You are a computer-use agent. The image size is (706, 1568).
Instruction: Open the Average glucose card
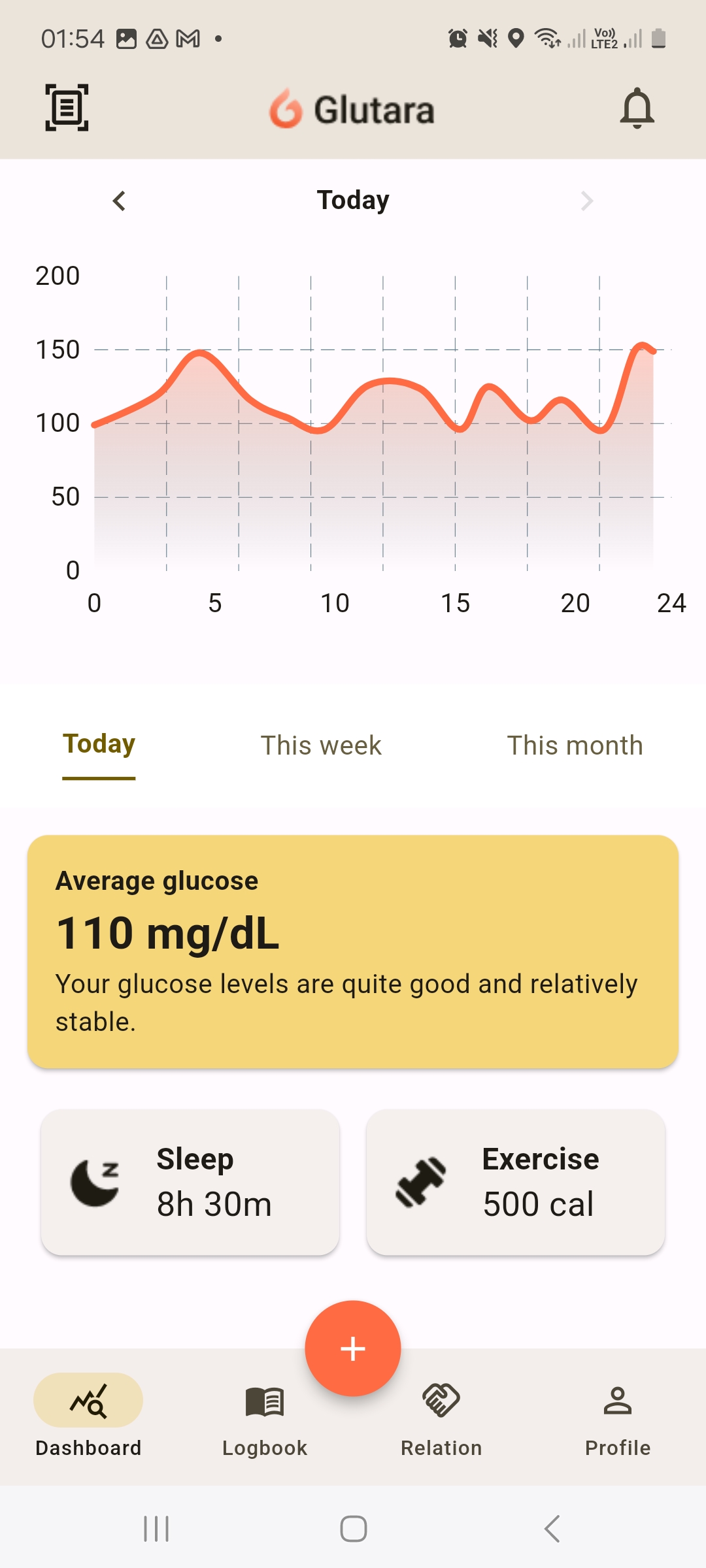pyautogui.click(x=353, y=951)
